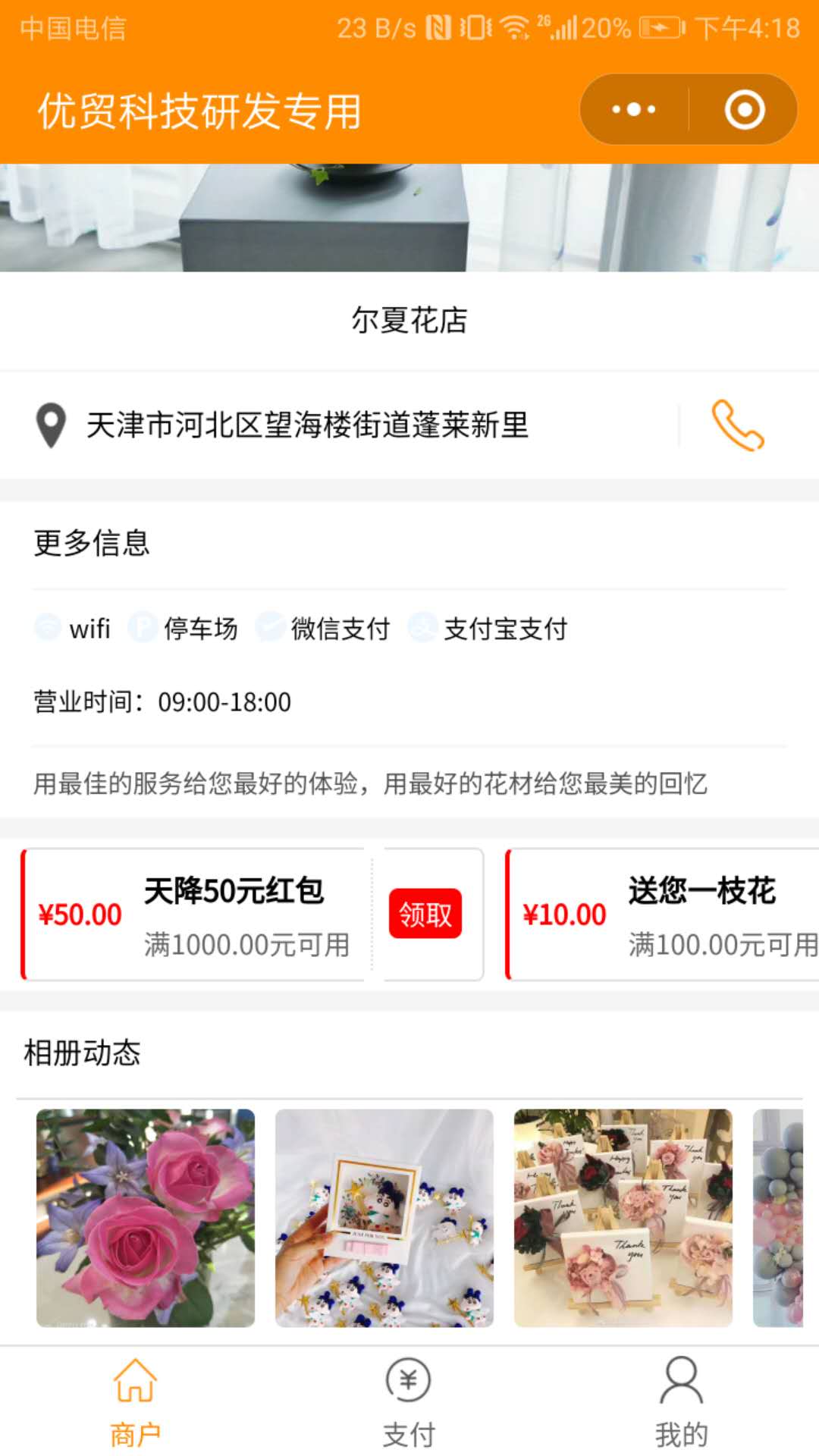819x1456 pixels.
Task: Switch to the 支付 tab
Action: click(x=409, y=1401)
